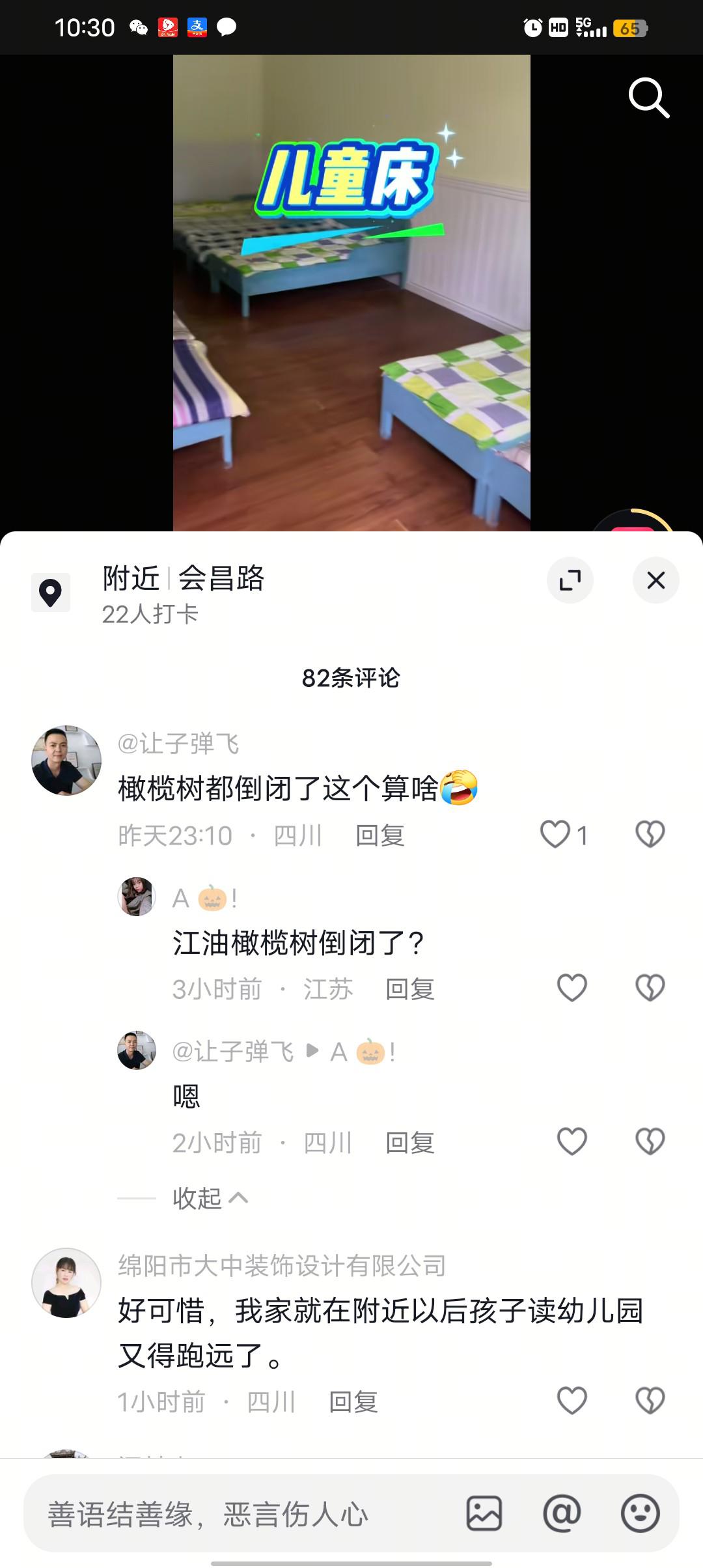This screenshot has height=1568, width=703.
Task: Attach an image to your comment
Action: [x=484, y=1513]
